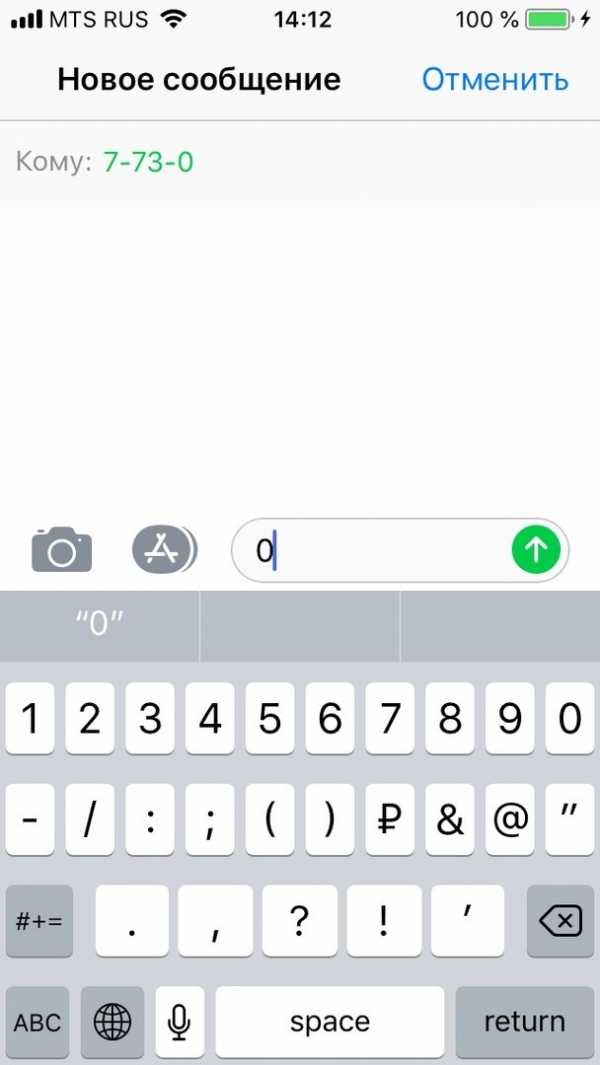The width and height of the screenshot is (600, 1065).
Task: Send the message with the green arrow
Action: click(x=536, y=550)
